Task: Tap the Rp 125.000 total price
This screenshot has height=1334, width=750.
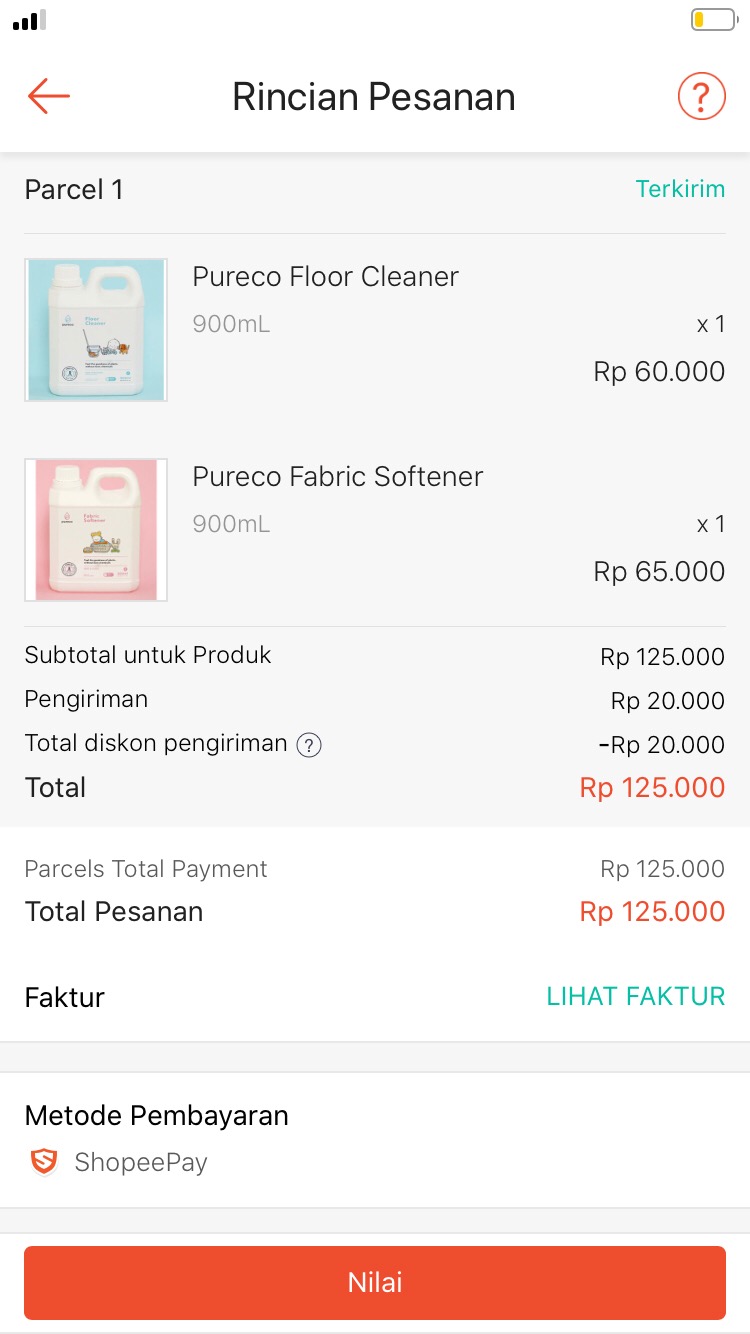Action: [x=651, y=788]
